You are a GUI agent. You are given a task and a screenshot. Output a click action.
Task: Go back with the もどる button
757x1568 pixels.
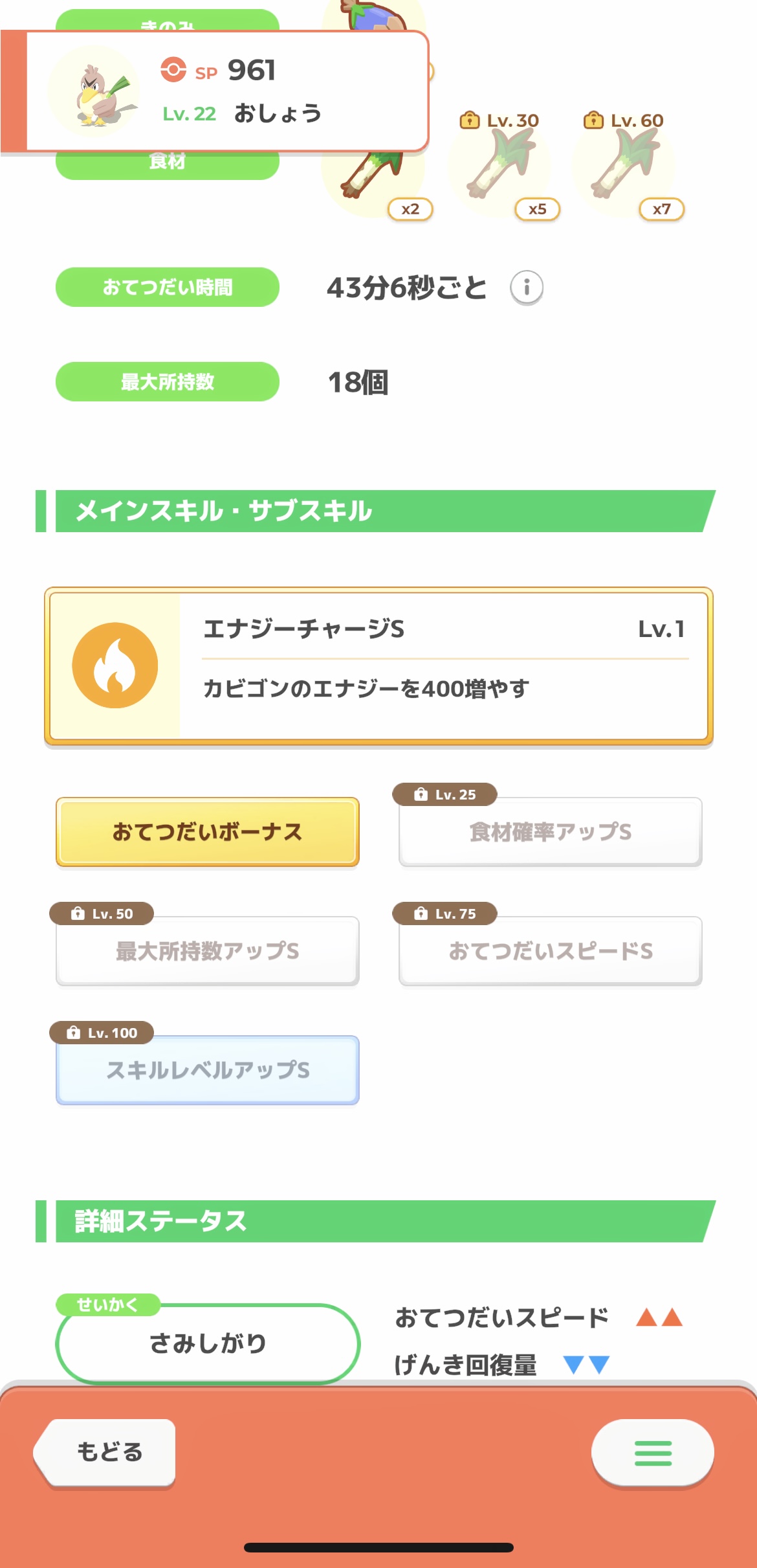click(x=105, y=1452)
